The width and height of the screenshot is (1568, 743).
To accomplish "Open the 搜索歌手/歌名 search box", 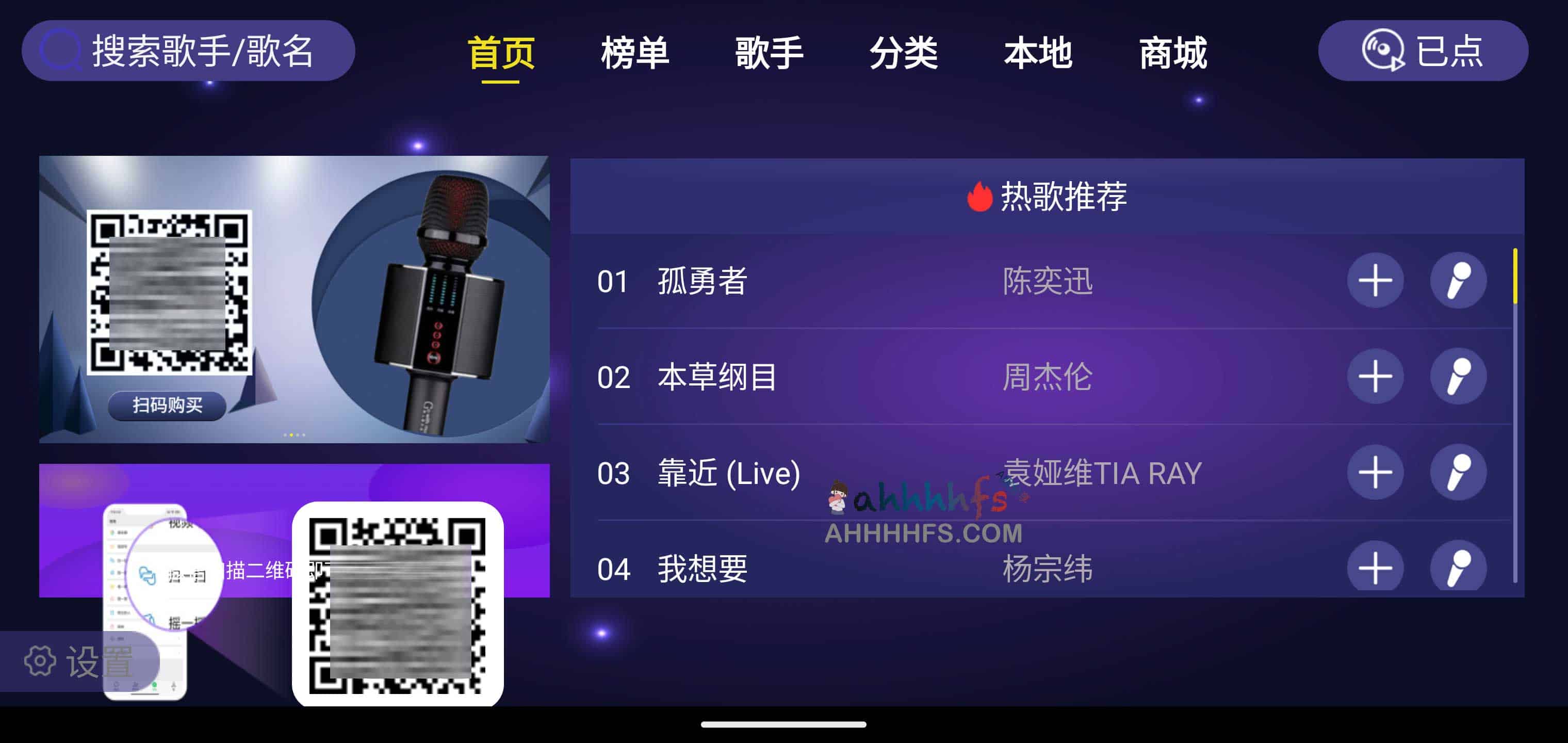I will pyautogui.click(x=189, y=51).
